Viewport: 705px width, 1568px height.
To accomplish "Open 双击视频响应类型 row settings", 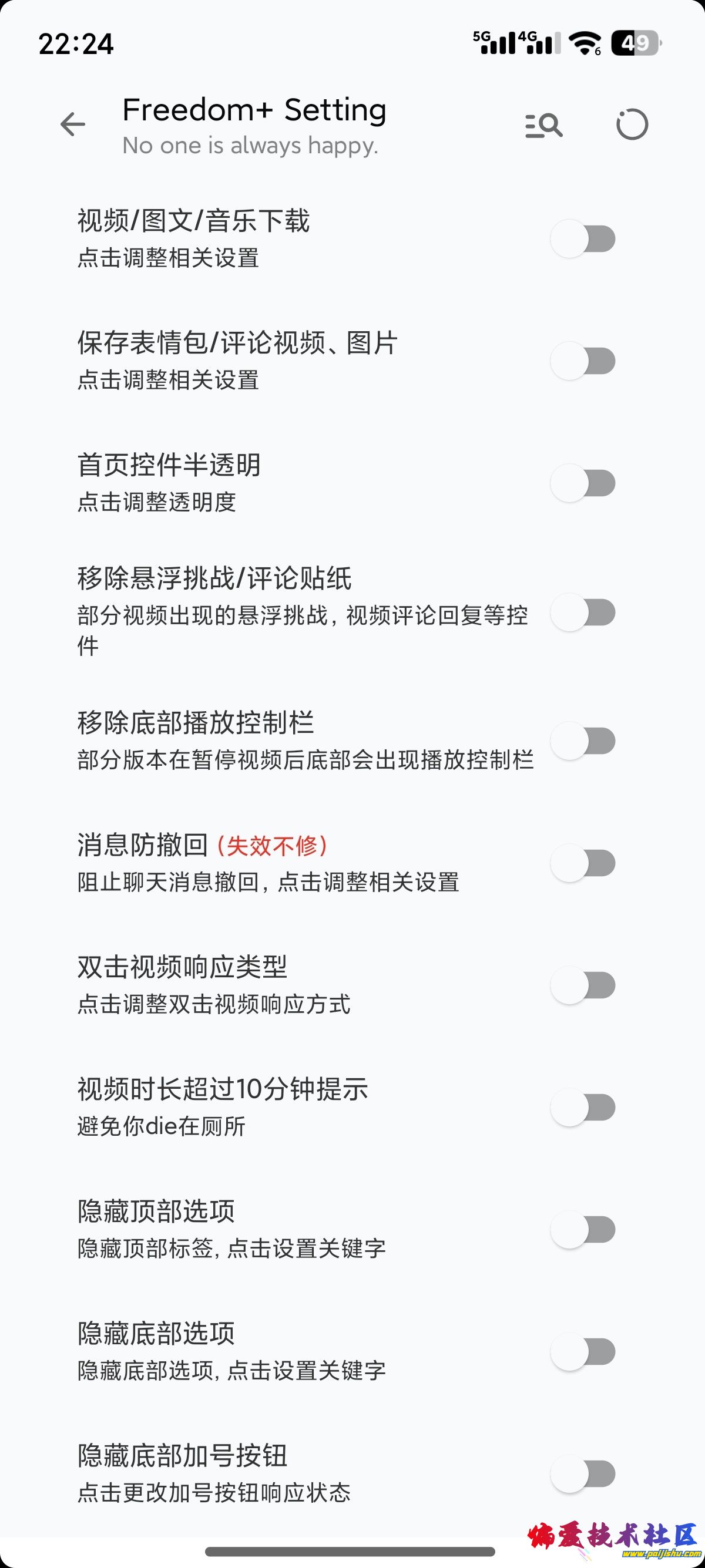I will pyautogui.click(x=244, y=985).
